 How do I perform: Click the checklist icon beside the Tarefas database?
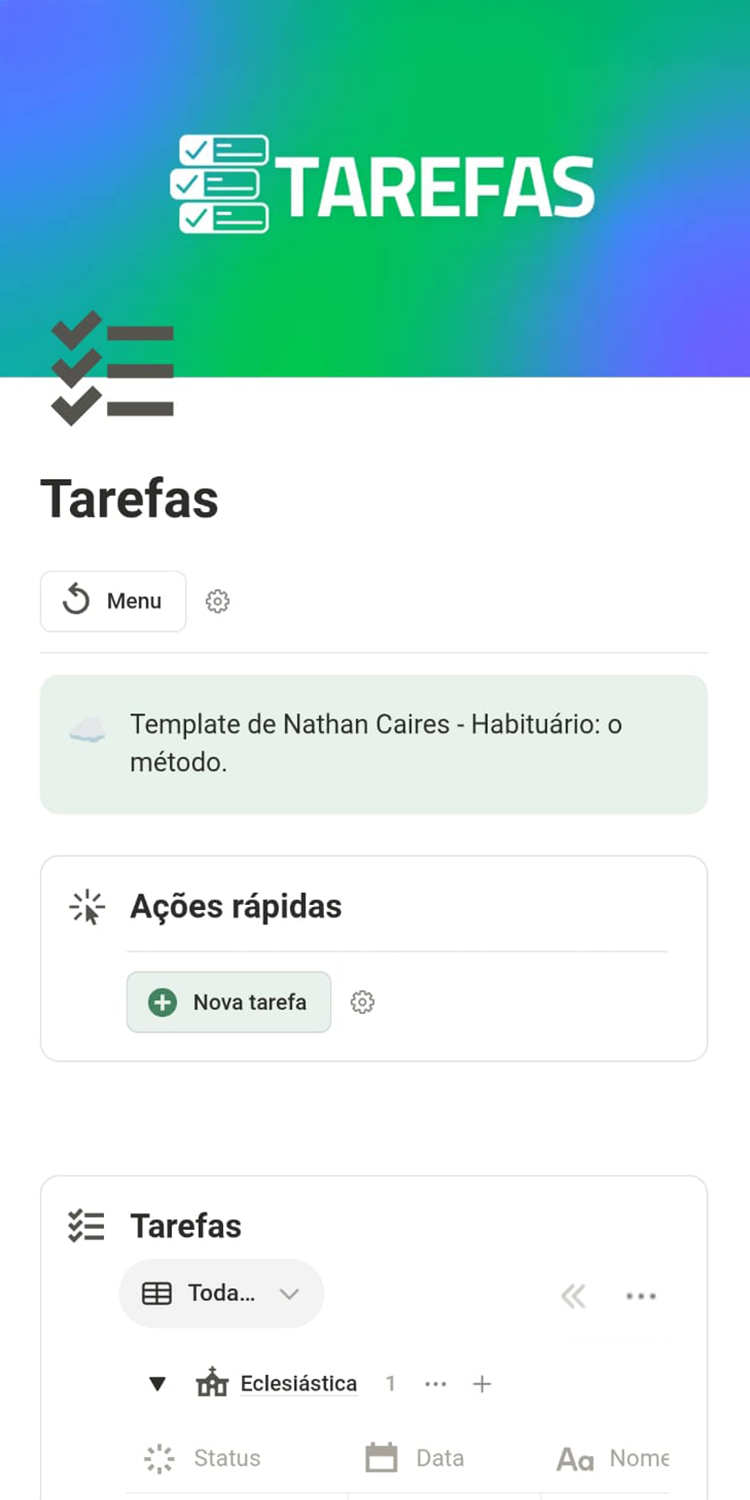pyautogui.click(x=86, y=1225)
